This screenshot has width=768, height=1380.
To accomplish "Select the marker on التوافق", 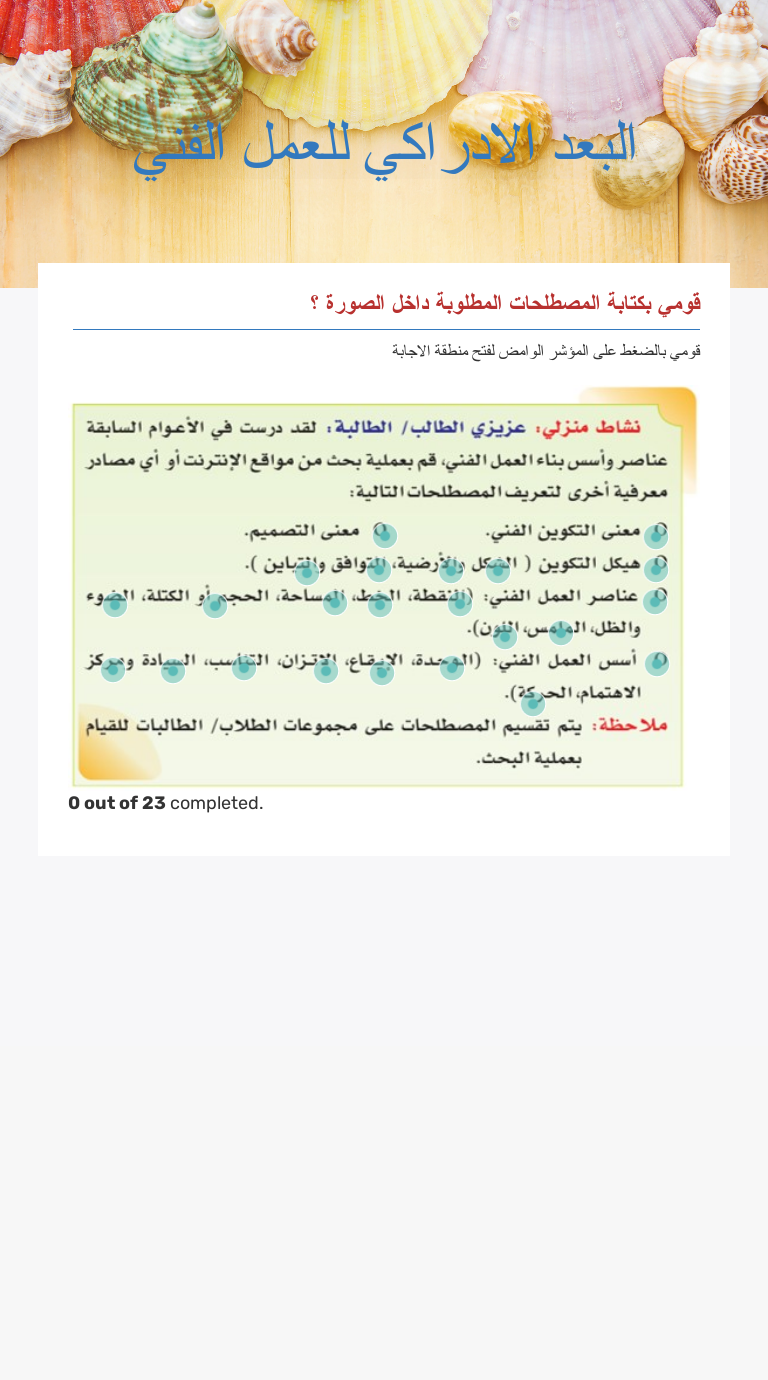I will point(378,571).
